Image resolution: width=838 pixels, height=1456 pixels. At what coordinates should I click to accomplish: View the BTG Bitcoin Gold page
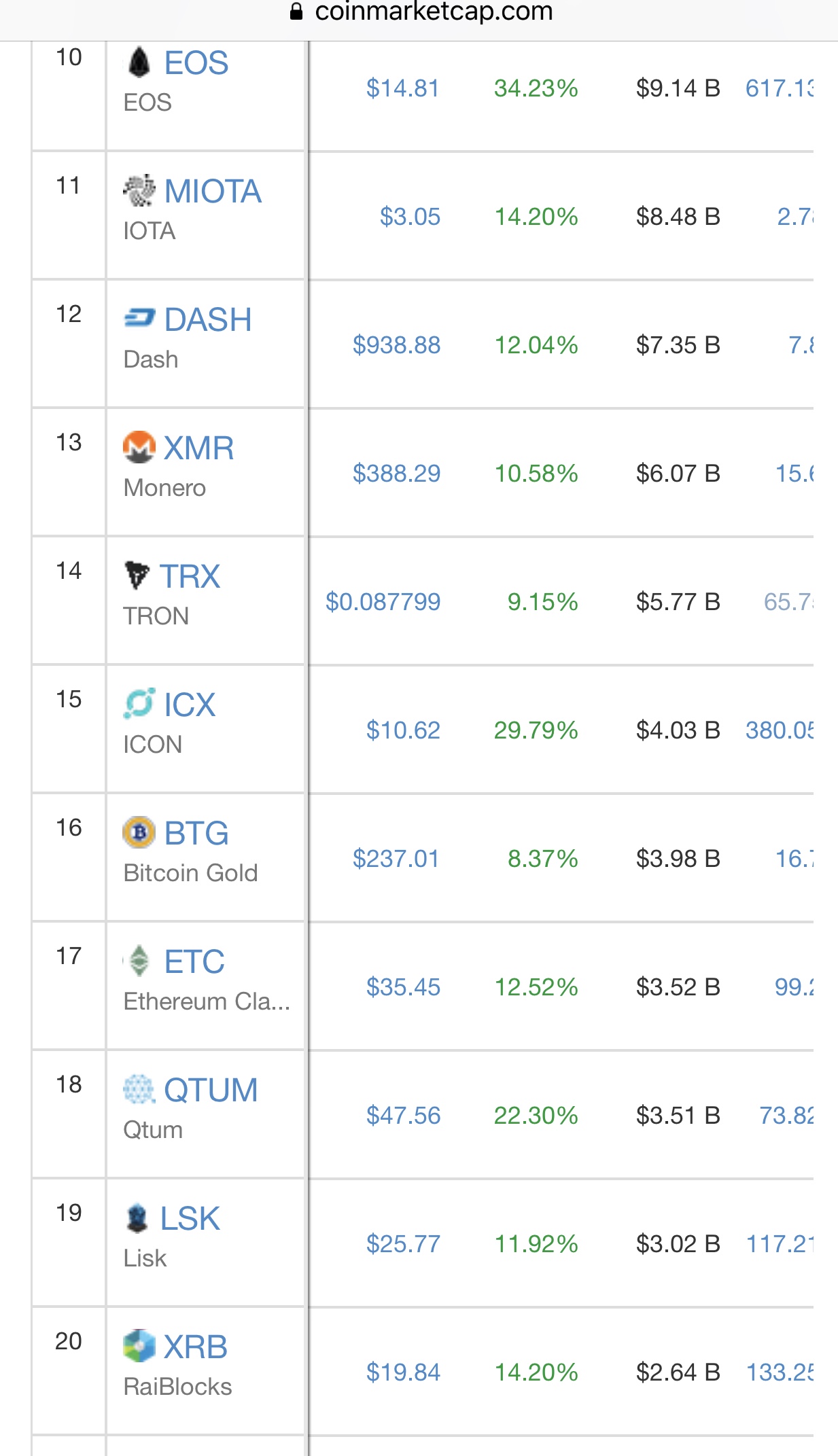[x=196, y=834]
